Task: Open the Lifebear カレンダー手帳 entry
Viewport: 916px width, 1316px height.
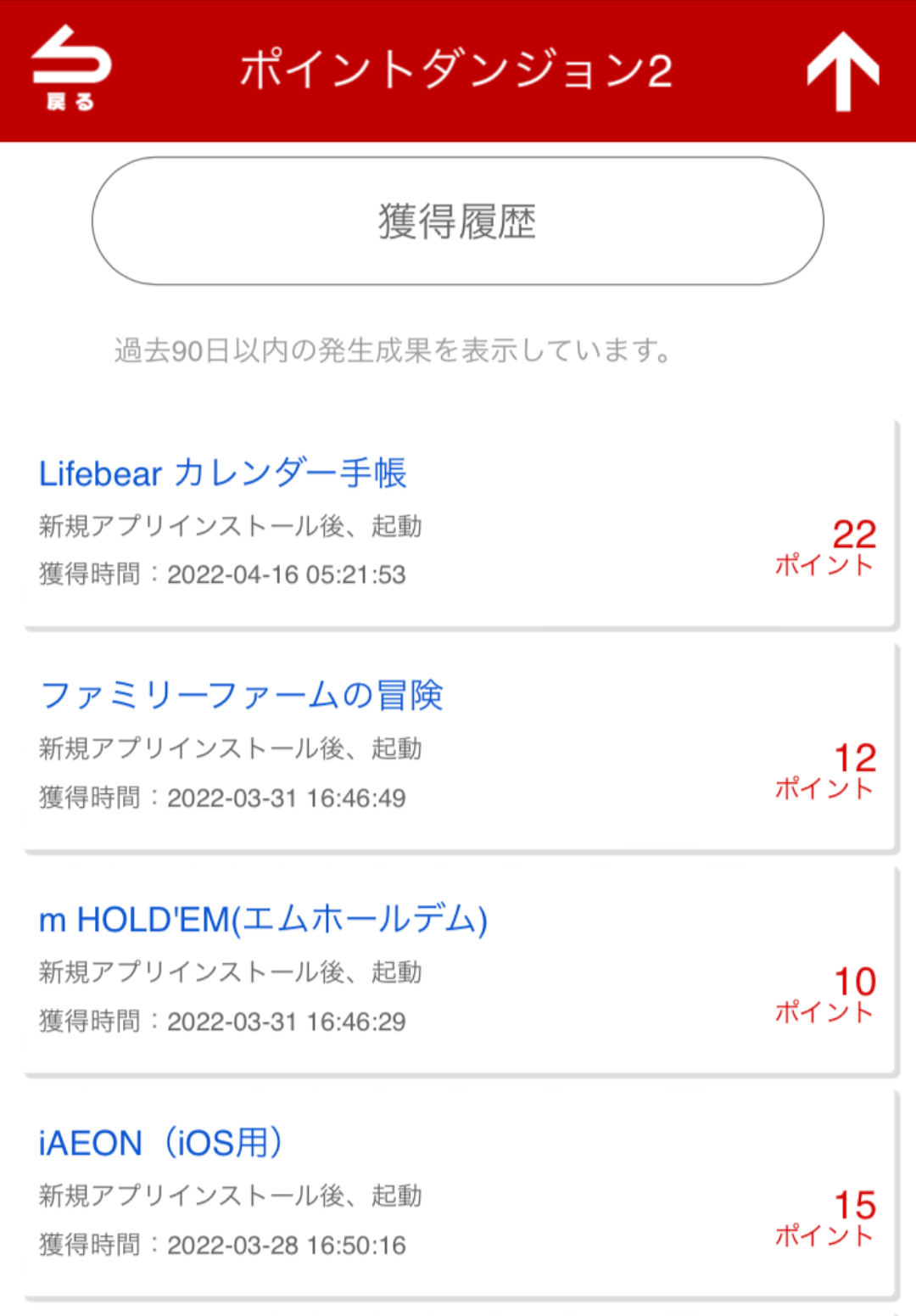Action: coord(223,473)
